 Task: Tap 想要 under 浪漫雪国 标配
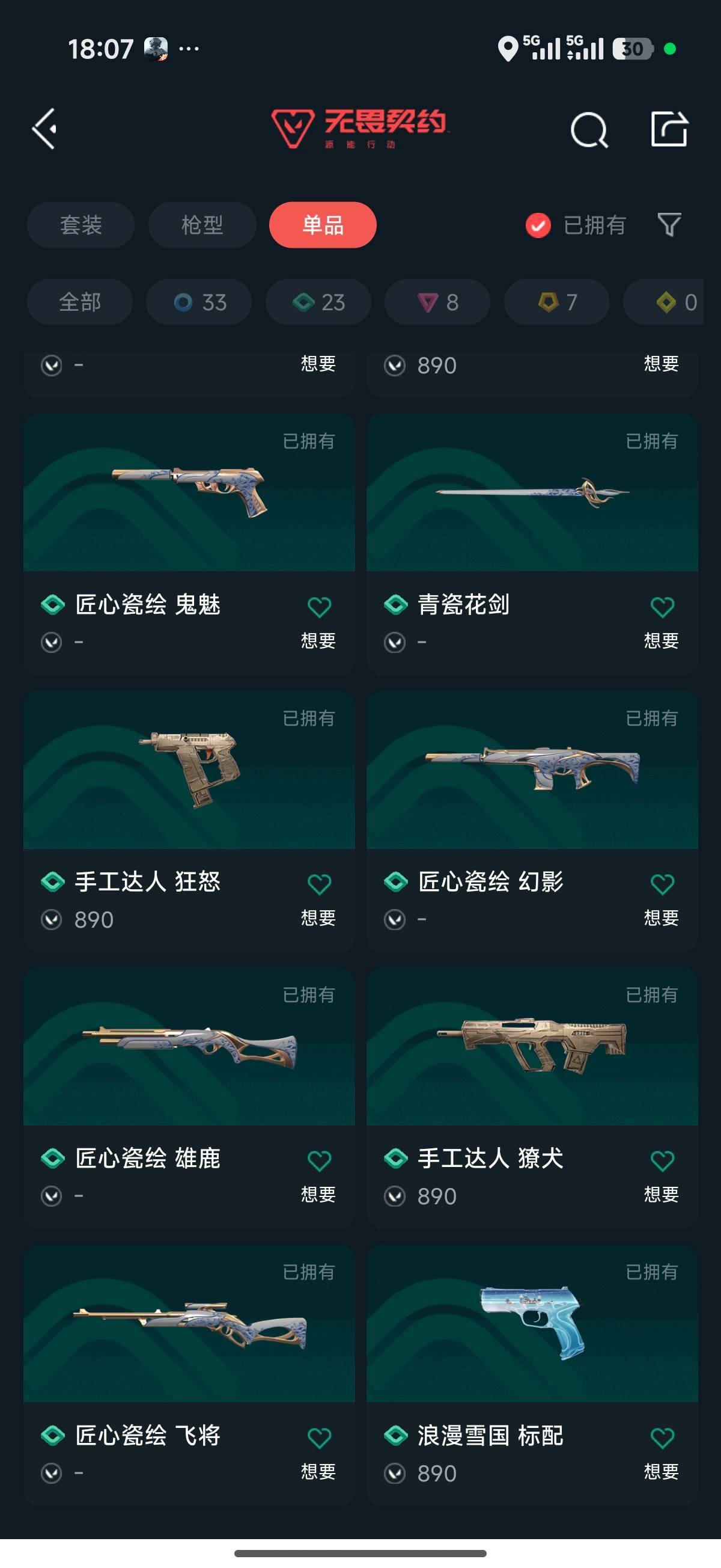coord(662,1472)
